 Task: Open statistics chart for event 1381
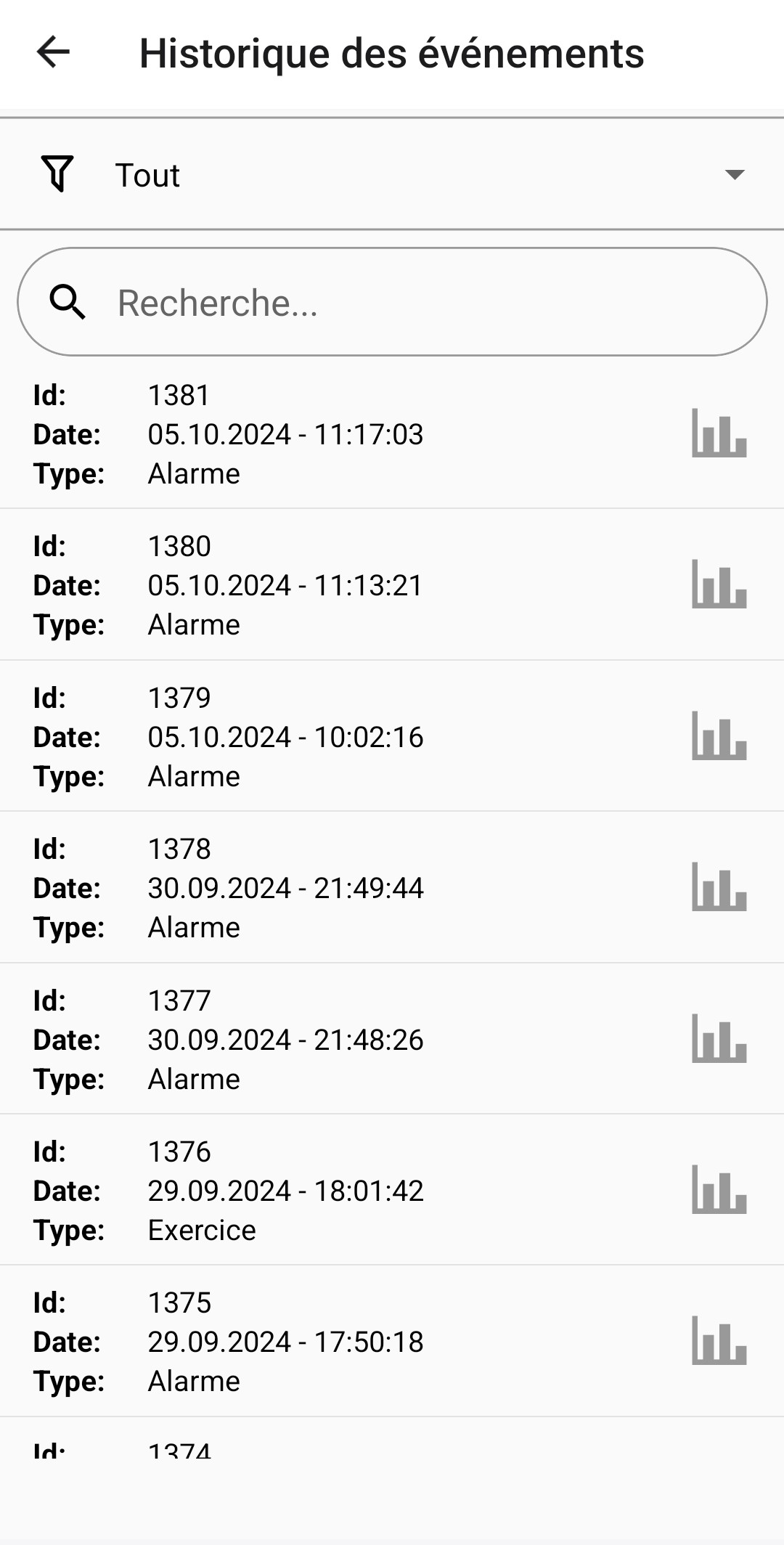tap(719, 433)
